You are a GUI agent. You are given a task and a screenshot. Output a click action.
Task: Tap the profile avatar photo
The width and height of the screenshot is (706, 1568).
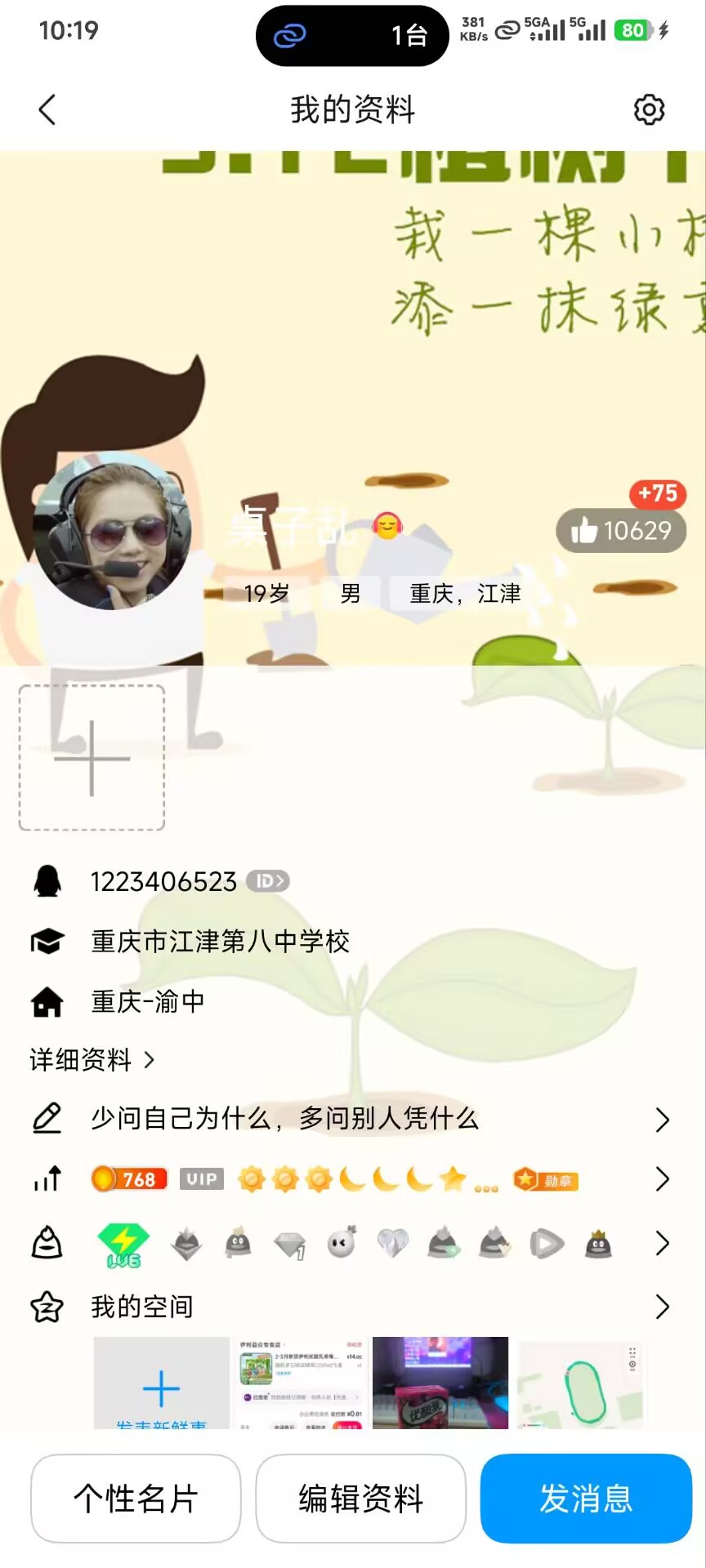(x=112, y=532)
